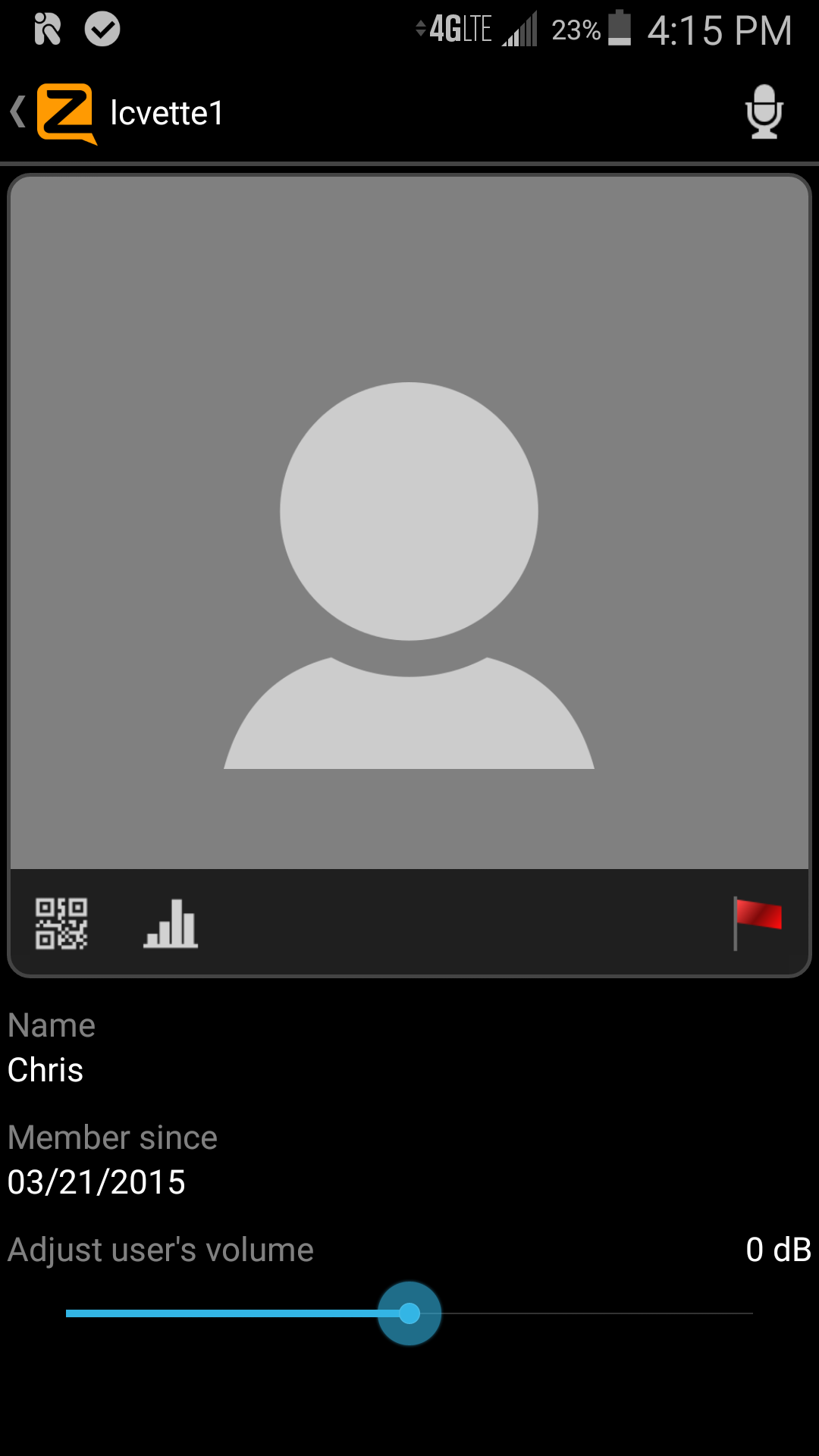Tap the user volume slider handle
The image size is (819, 1456).
(x=409, y=1313)
